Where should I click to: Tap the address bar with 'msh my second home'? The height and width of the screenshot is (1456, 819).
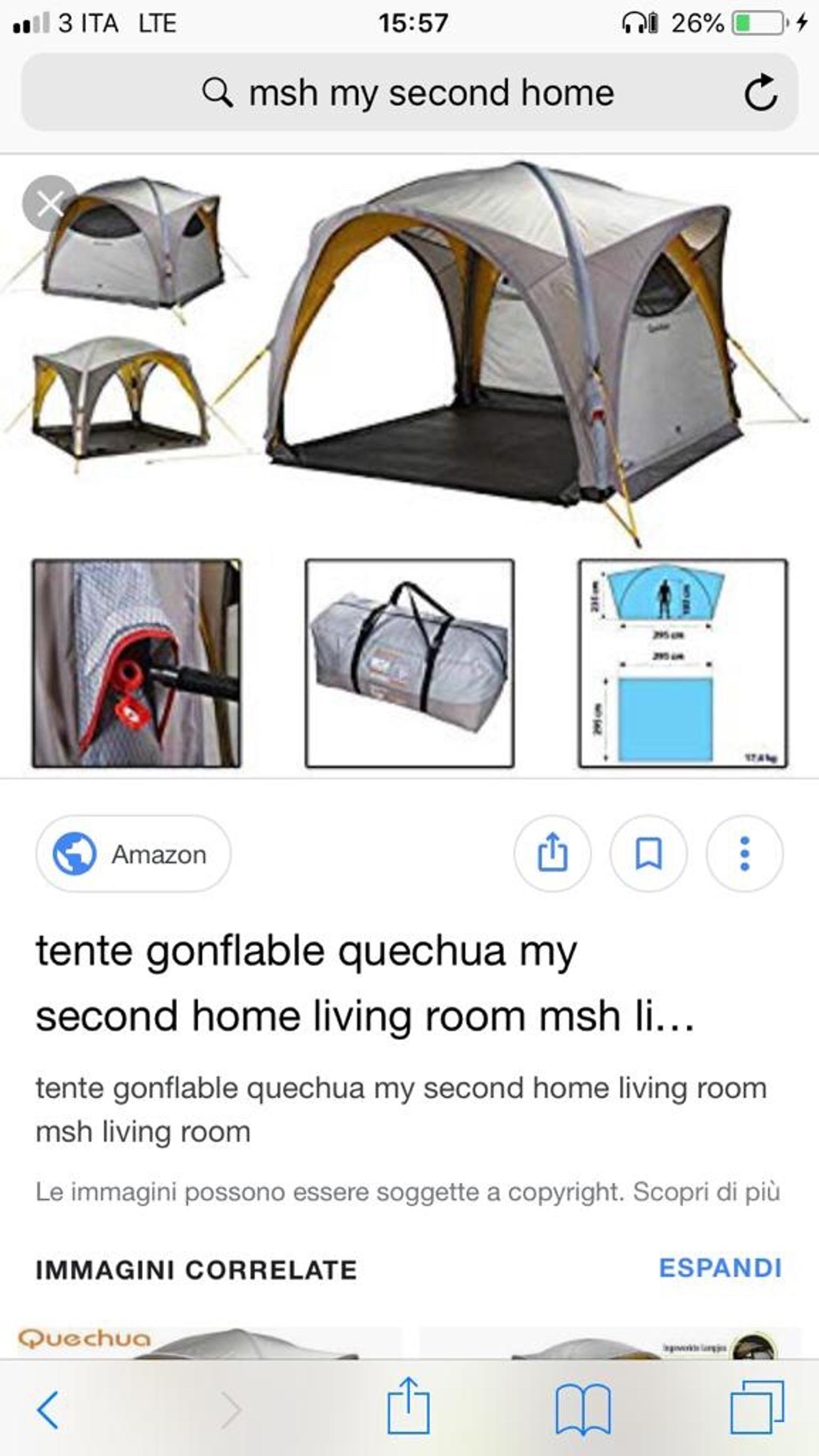coord(409,93)
